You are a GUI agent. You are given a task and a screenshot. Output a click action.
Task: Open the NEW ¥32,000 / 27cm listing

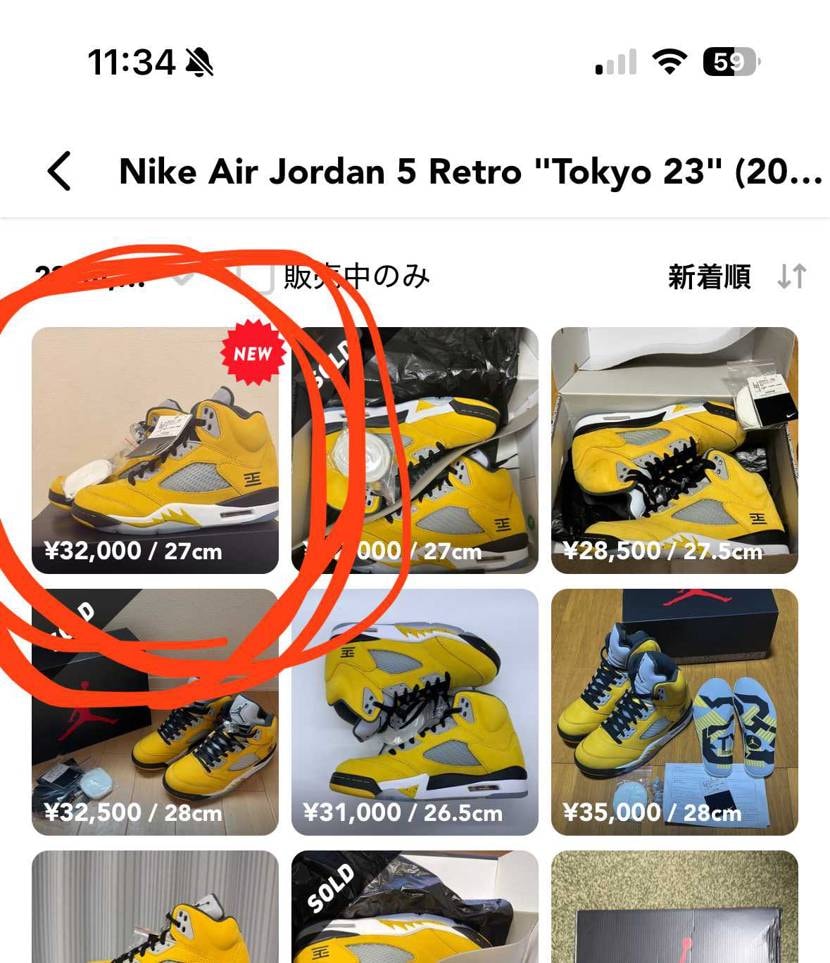(x=155, y=450)
